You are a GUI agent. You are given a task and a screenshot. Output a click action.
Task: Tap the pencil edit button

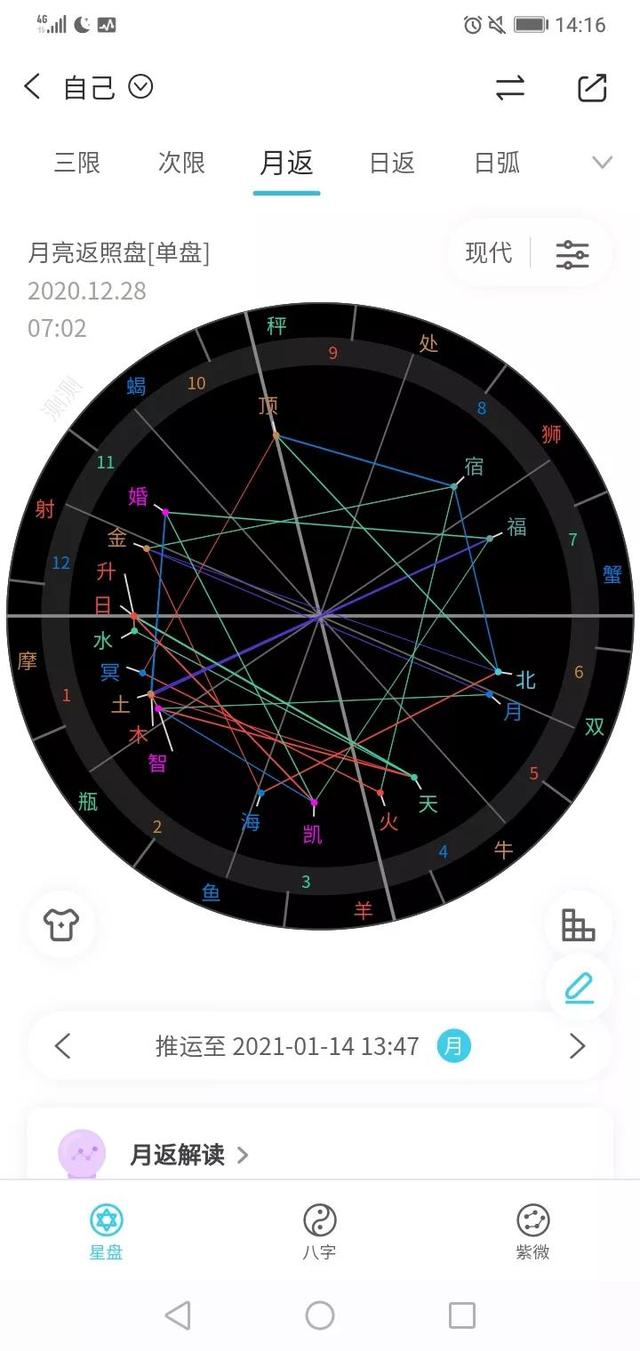(578, 988)
